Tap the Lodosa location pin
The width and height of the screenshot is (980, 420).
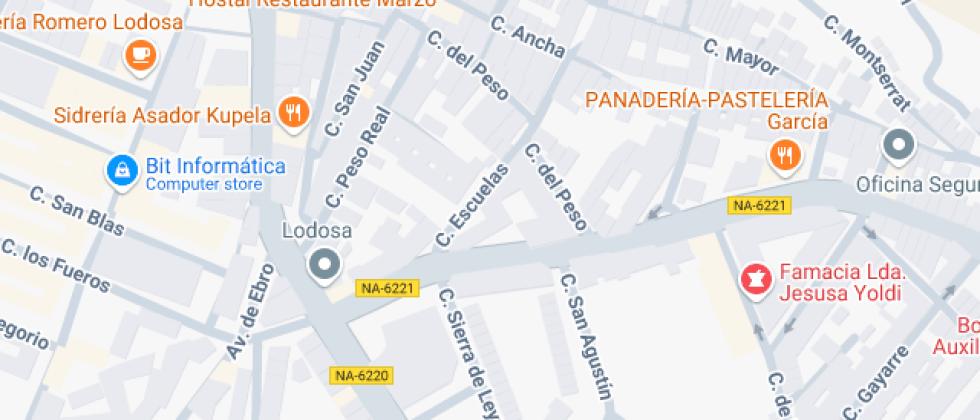point(324,265)
